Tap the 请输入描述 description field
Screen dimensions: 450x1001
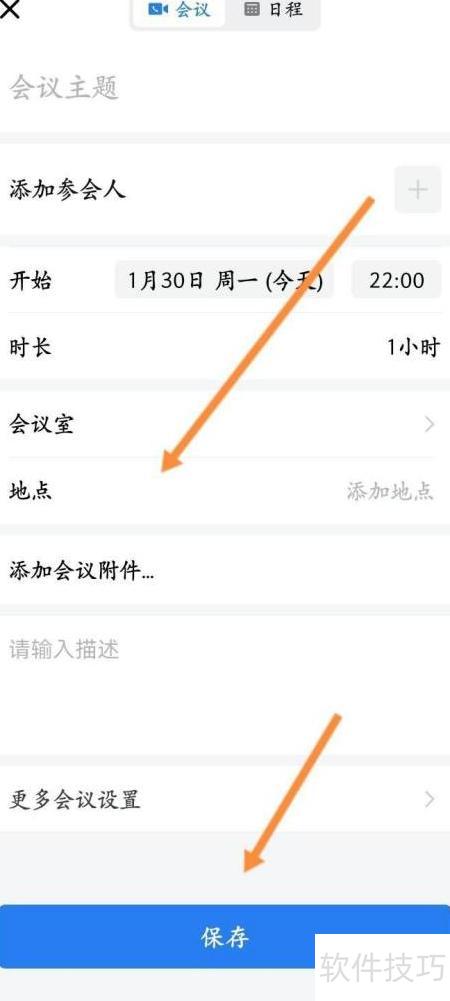click(225, 683)
